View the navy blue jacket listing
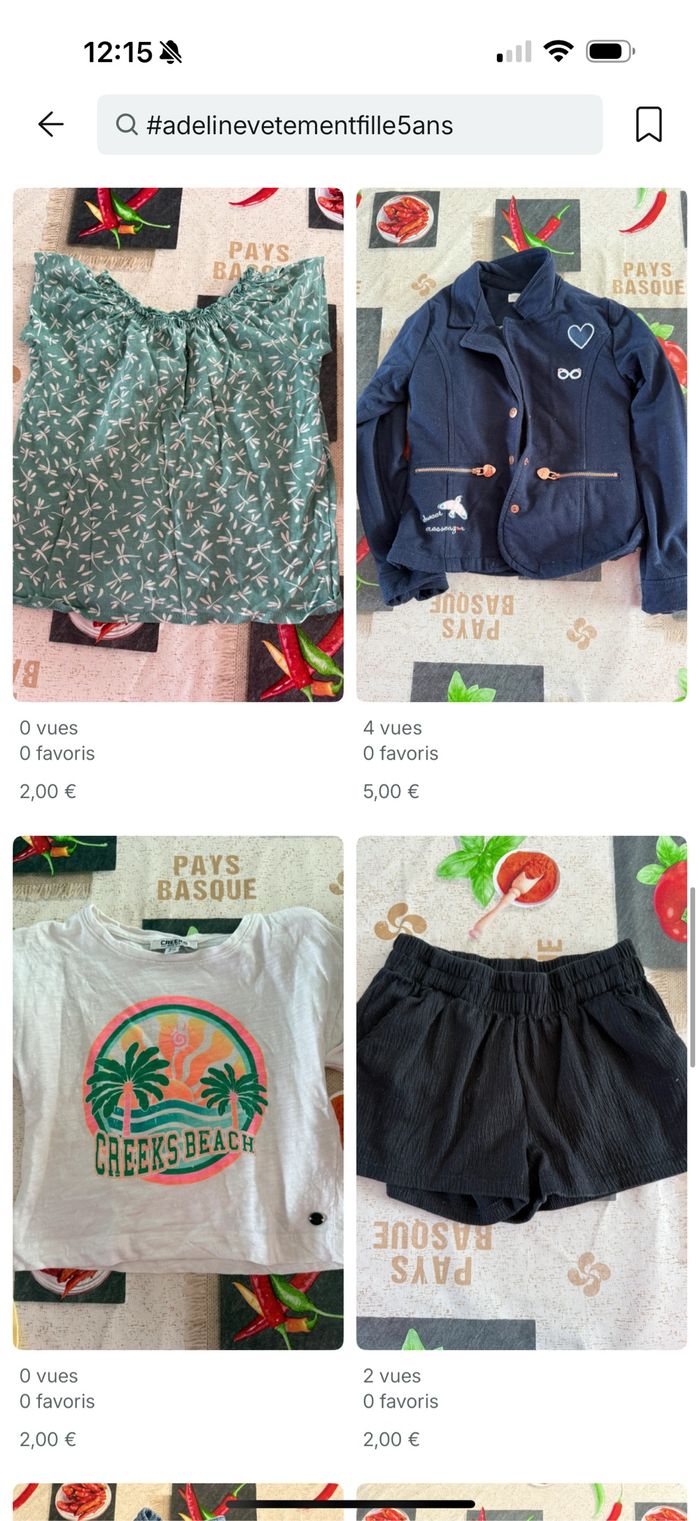The height and width of the screenshot is (1521, 700). tap(521, 444)
